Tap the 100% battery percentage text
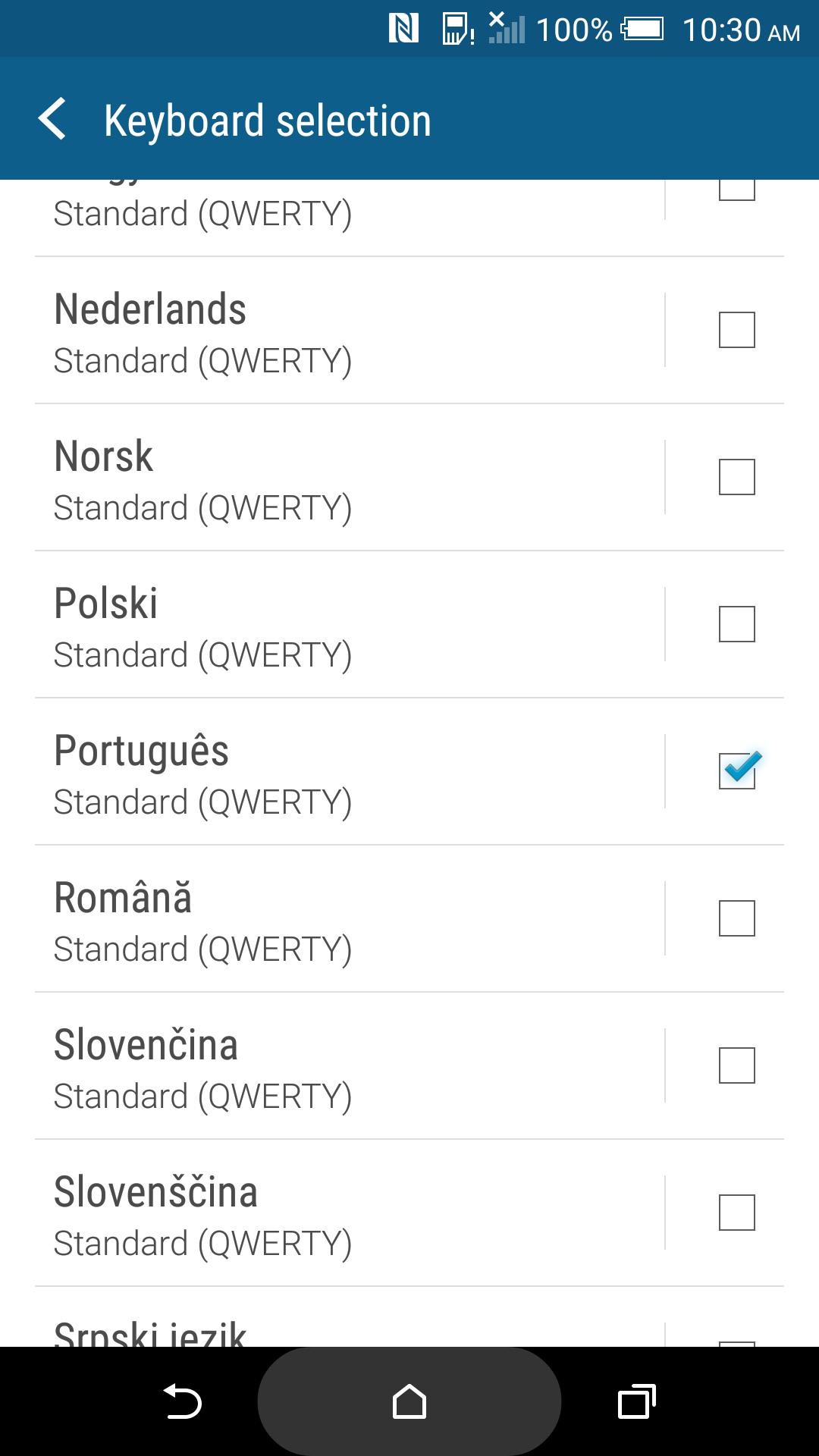This screenshot has width=819, height=1456. 574,30
